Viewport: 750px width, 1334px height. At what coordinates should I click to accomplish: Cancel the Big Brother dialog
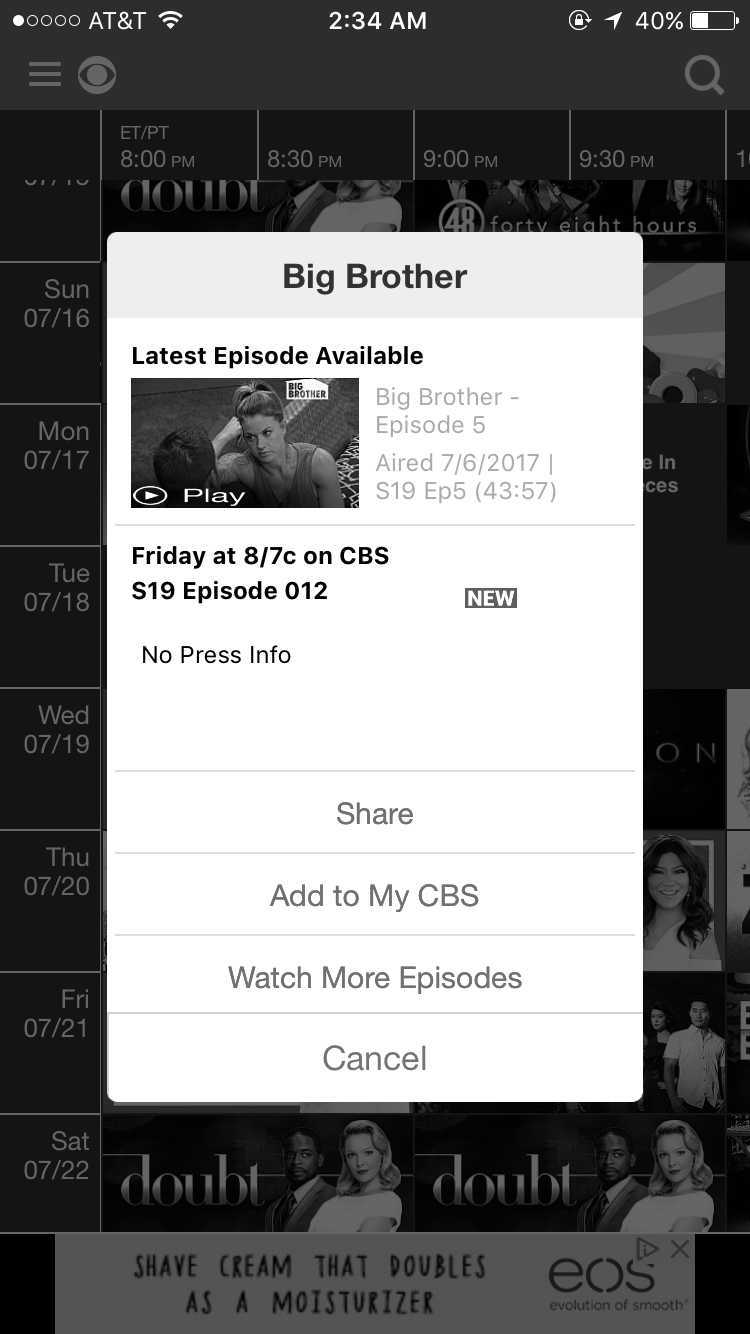point(375,1058)
